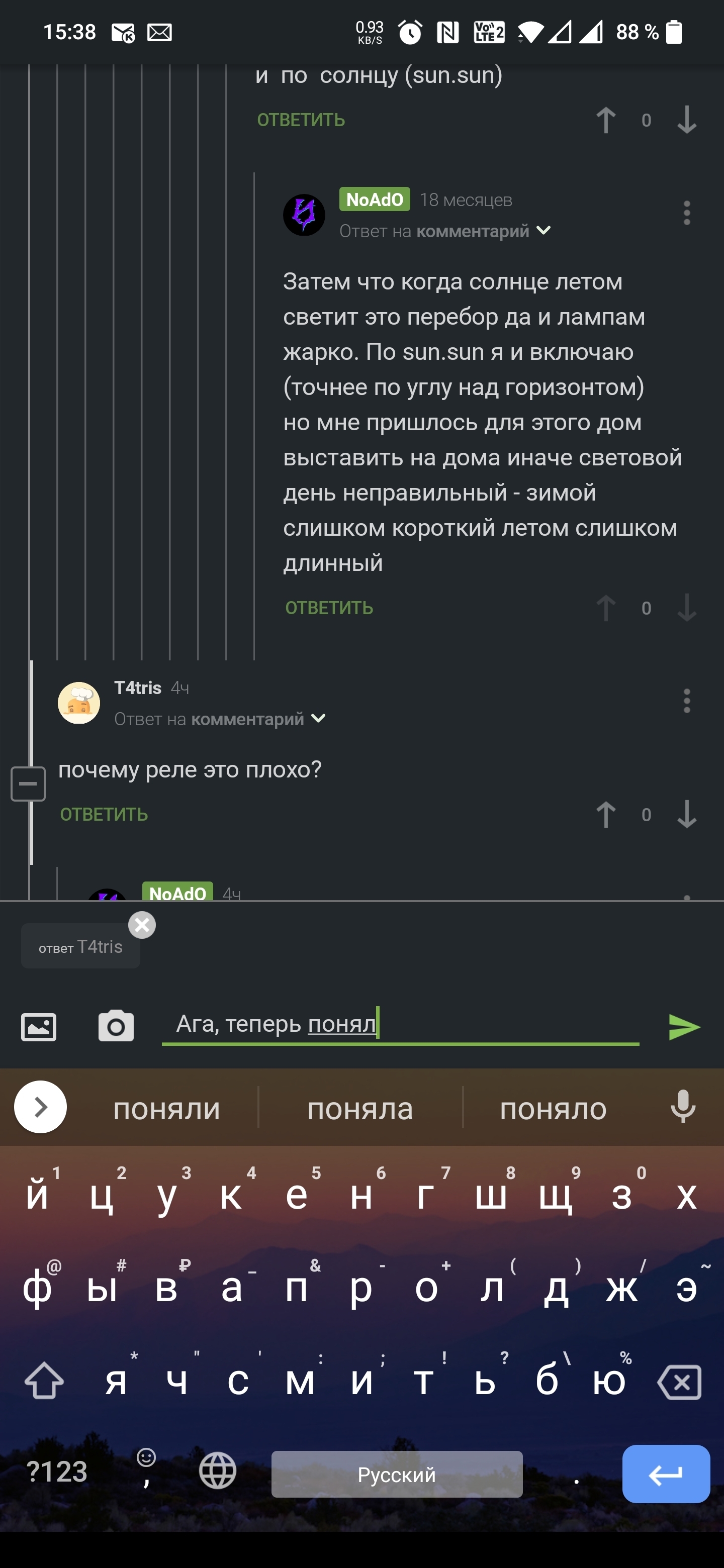Viewport: 724px width, 1568px height.
Task: Attach an image from the gallery
Action: [x=39, y=1027]
